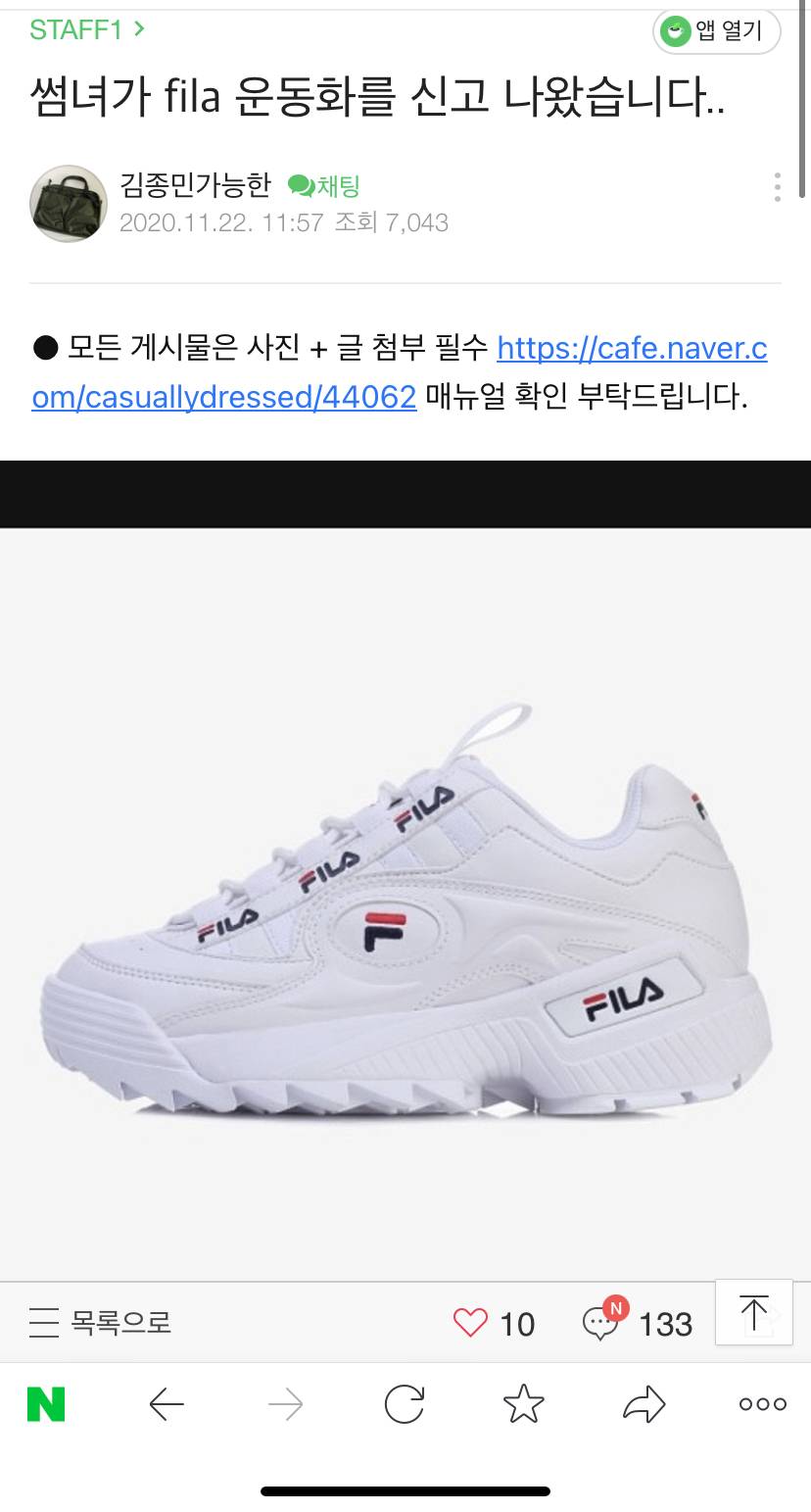View the Fila sneaker image
Viewport: 811px width, 1512px height.
point(405,941)
